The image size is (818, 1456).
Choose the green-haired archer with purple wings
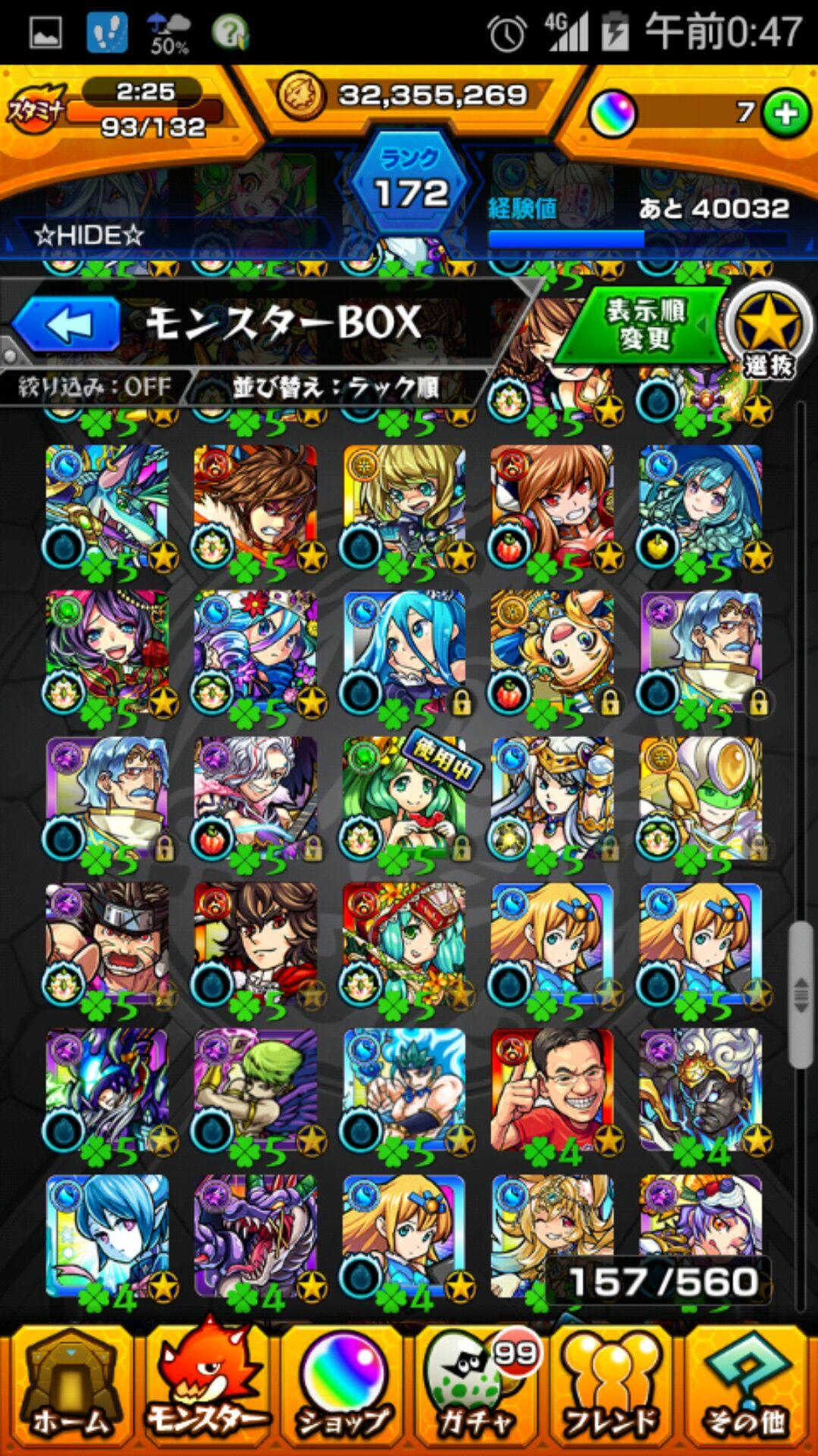(x=255, y=1090)
